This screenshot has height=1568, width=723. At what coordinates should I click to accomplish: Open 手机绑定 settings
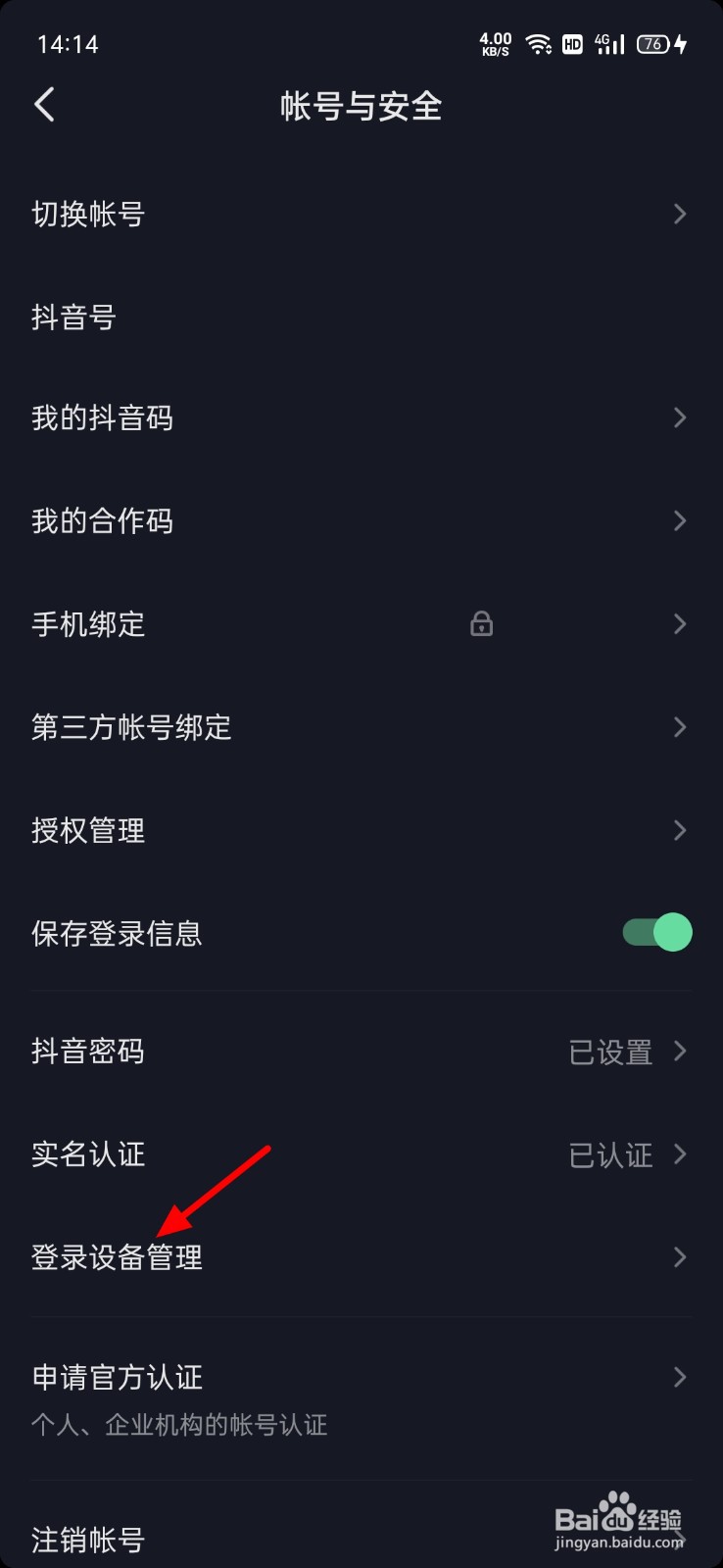click(x=361, y=624)
